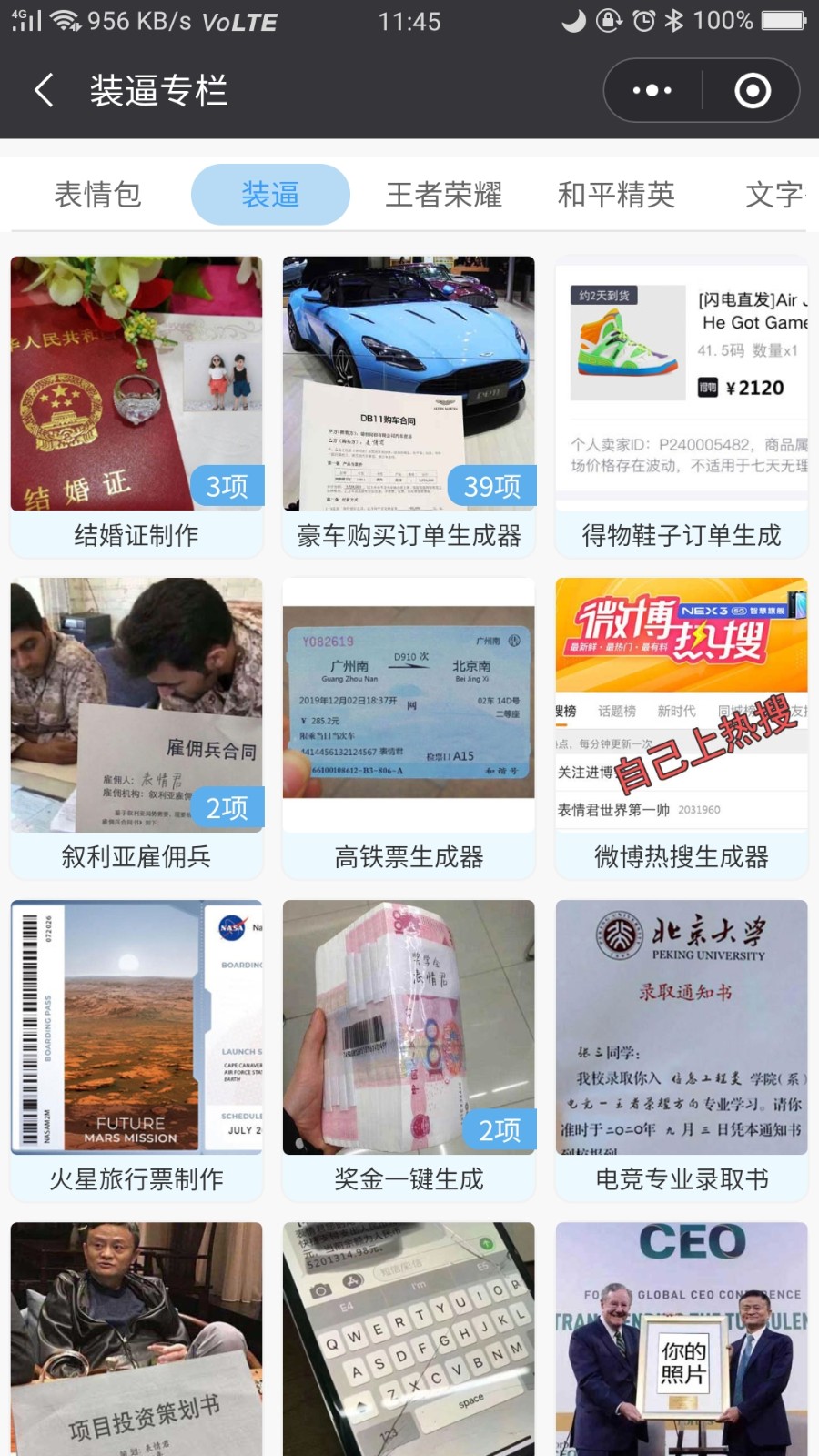819x1456 pixels.
Task: Open 奖金一键生成 card
Action: 409,1049
